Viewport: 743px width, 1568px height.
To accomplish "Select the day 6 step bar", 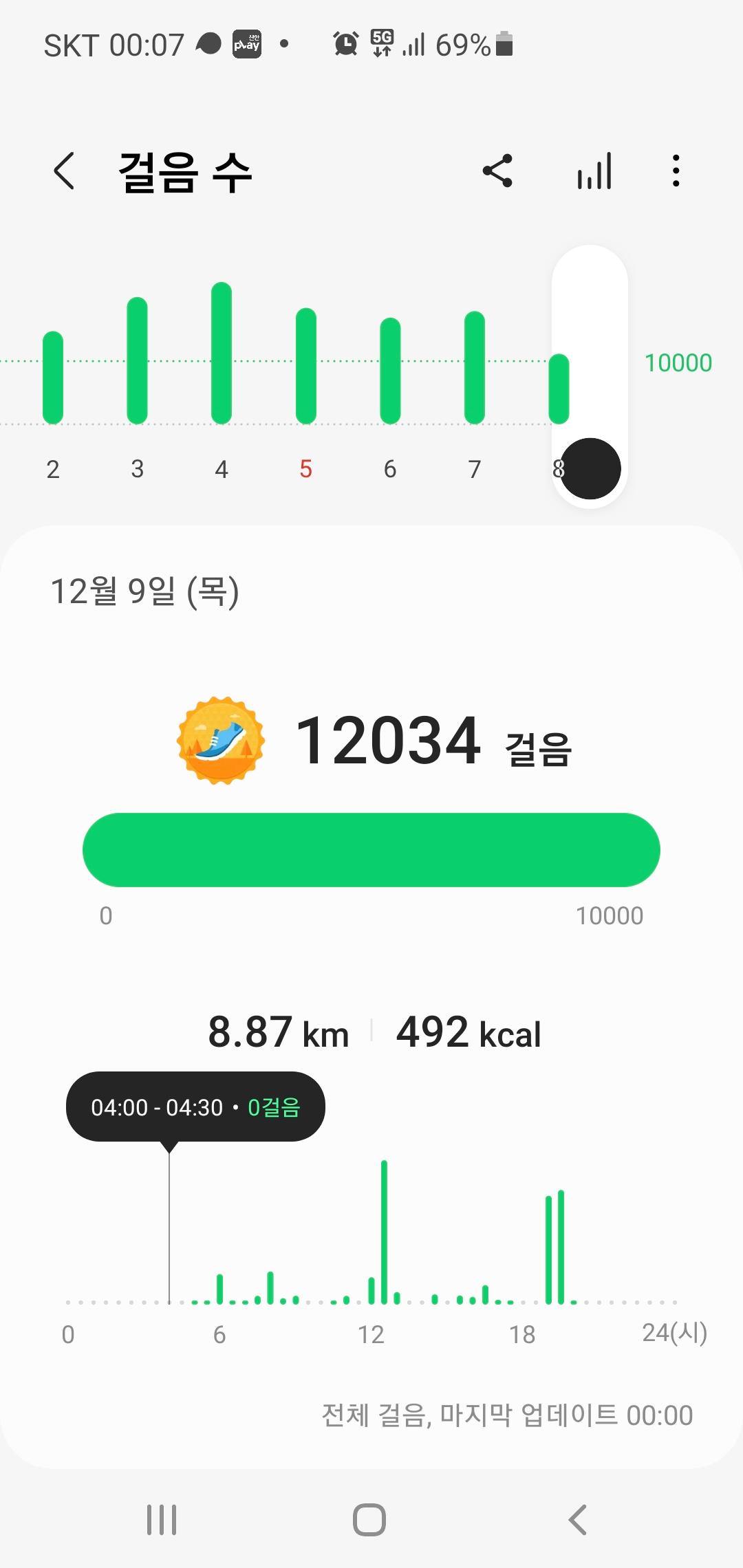I will [390, 371].
